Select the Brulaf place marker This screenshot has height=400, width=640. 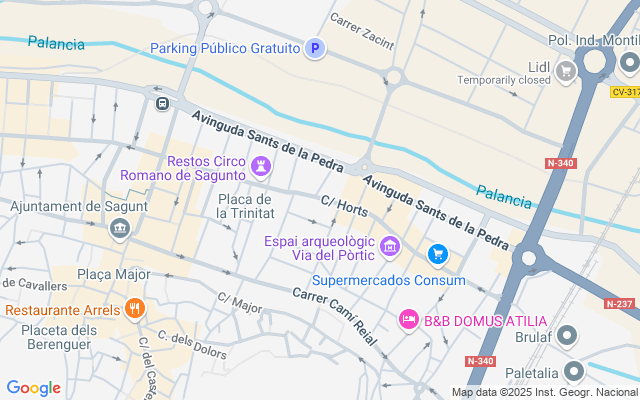pyautogui.click(x=567, y=336)
